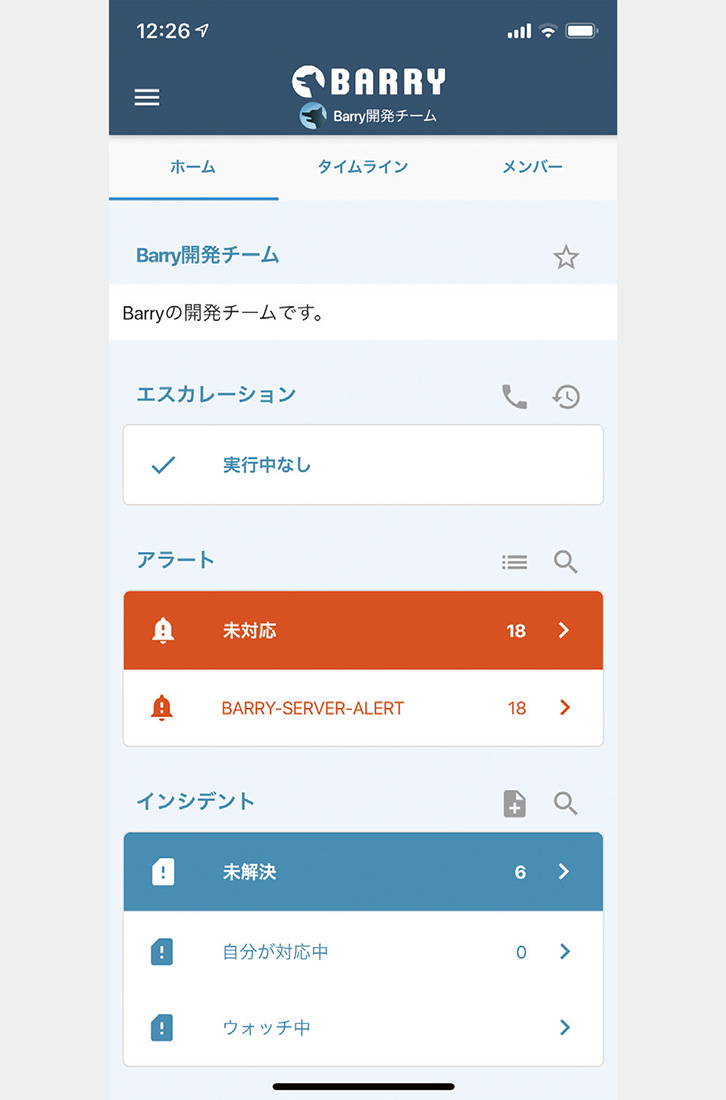
Task: Open the alert list view icon
Action: point(514,562)
